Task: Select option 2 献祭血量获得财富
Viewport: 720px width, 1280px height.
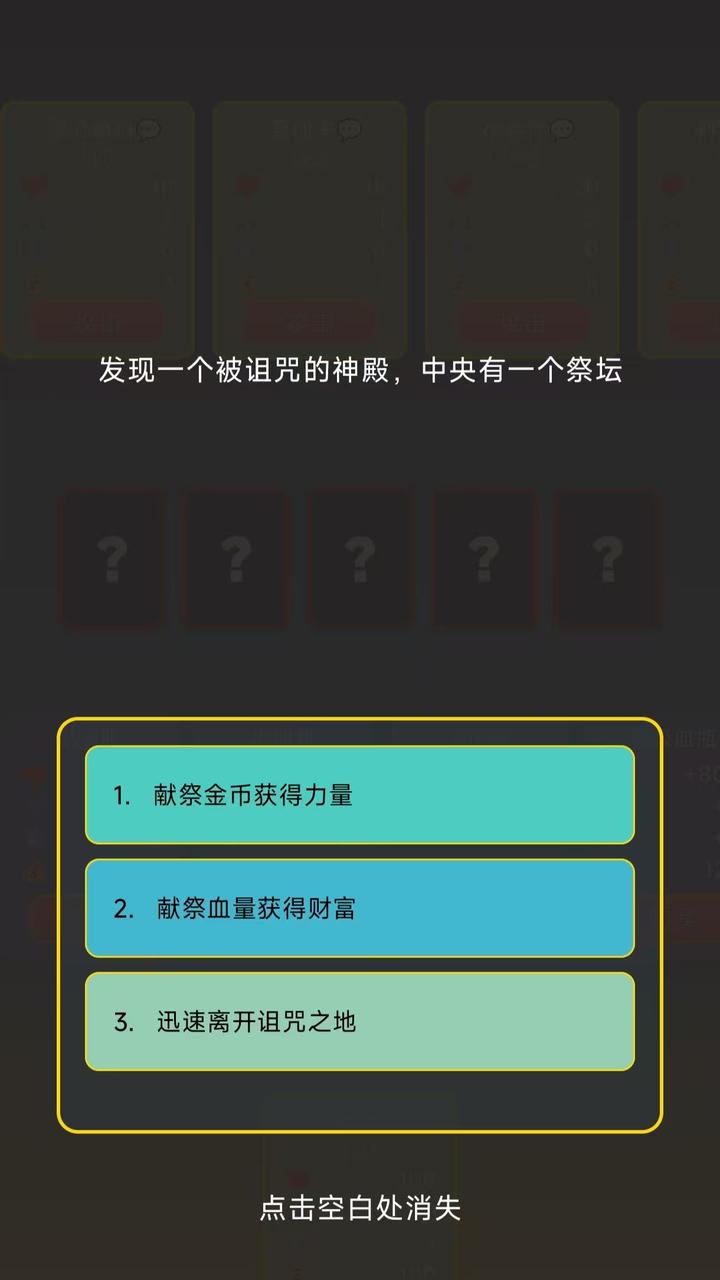Action: click(360, 908)
